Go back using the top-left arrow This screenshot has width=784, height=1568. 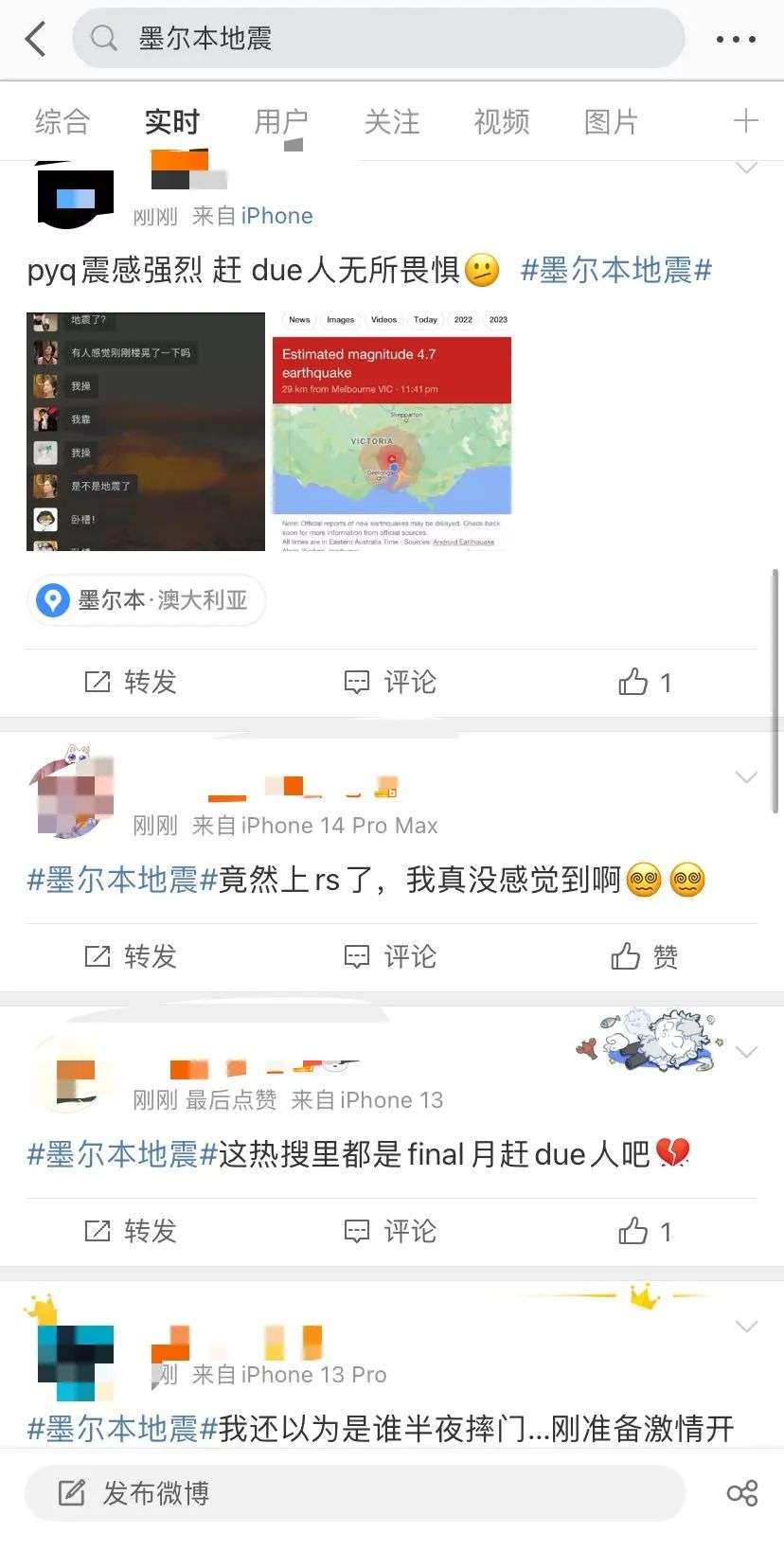[36, 39]
